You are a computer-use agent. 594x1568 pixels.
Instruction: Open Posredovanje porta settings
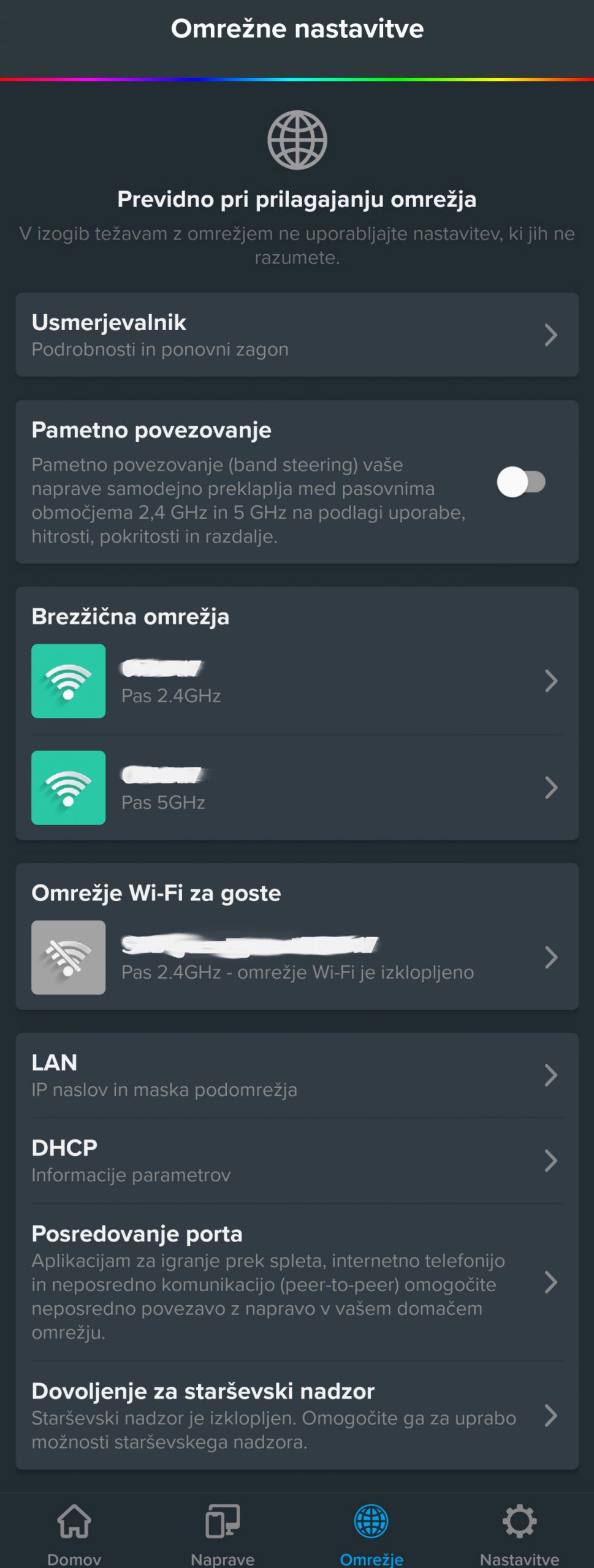coord(297,1282)
